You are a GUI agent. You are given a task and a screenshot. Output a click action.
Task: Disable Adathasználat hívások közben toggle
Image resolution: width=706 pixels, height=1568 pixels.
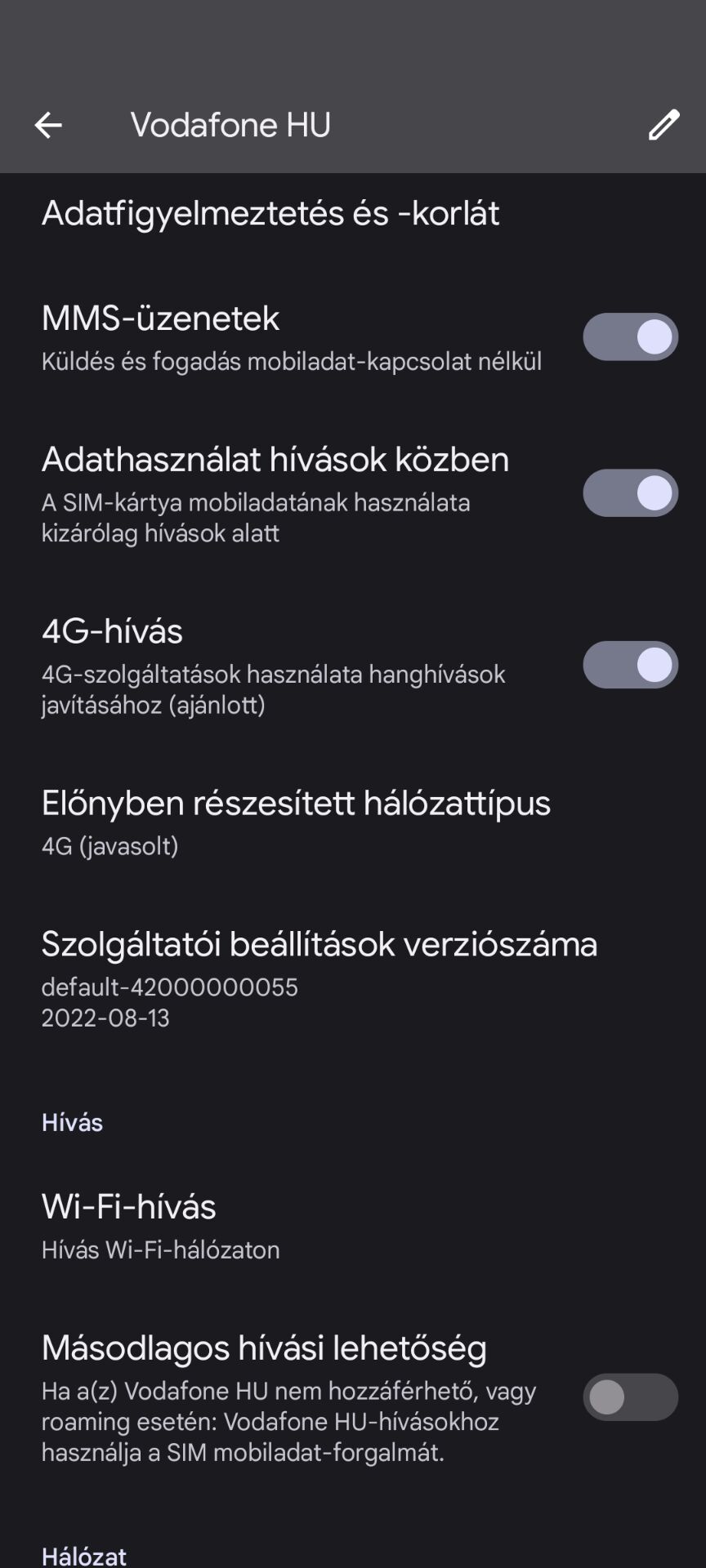630,492
